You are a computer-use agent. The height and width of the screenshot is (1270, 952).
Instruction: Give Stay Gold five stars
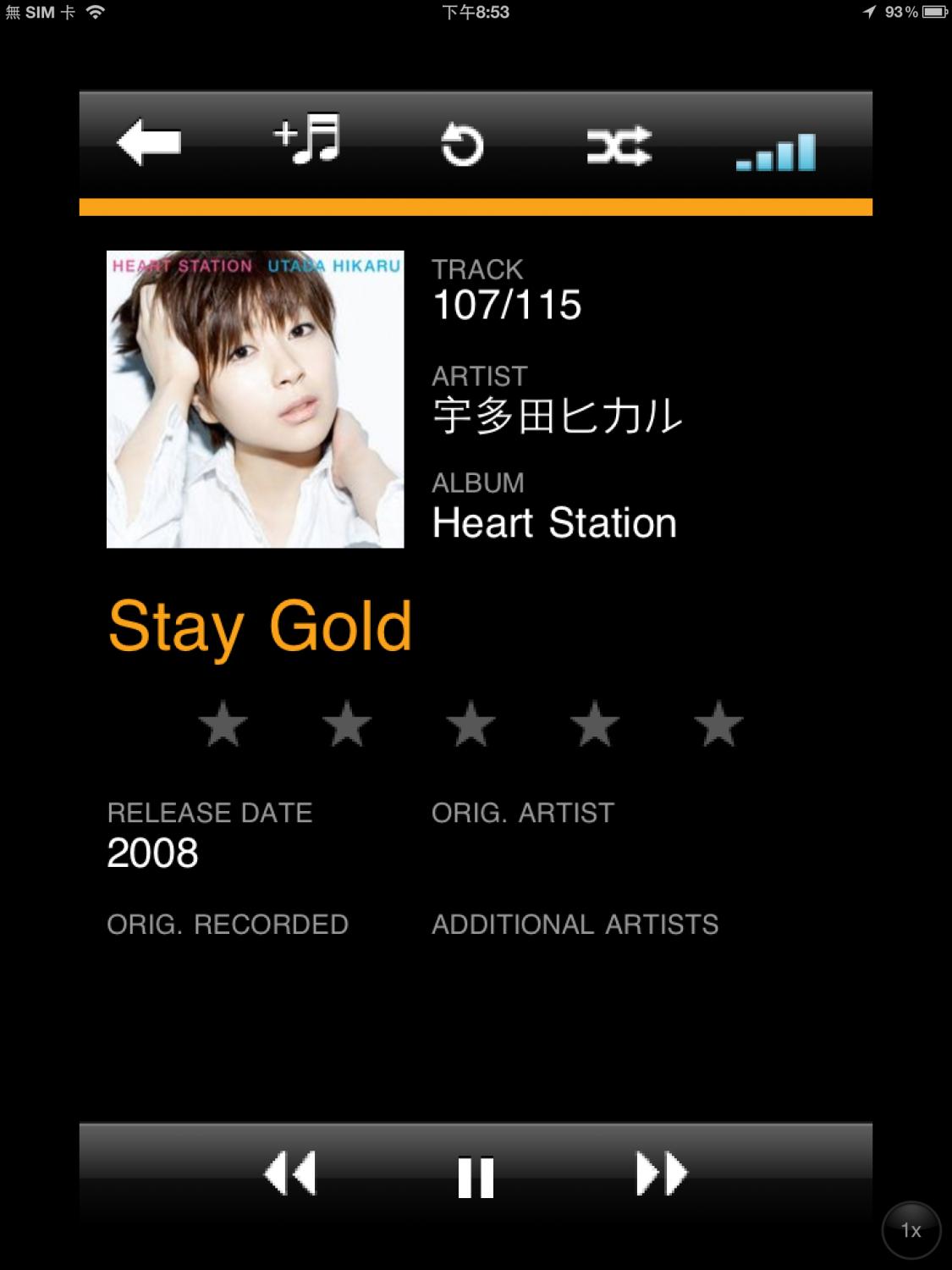point(718,725)
